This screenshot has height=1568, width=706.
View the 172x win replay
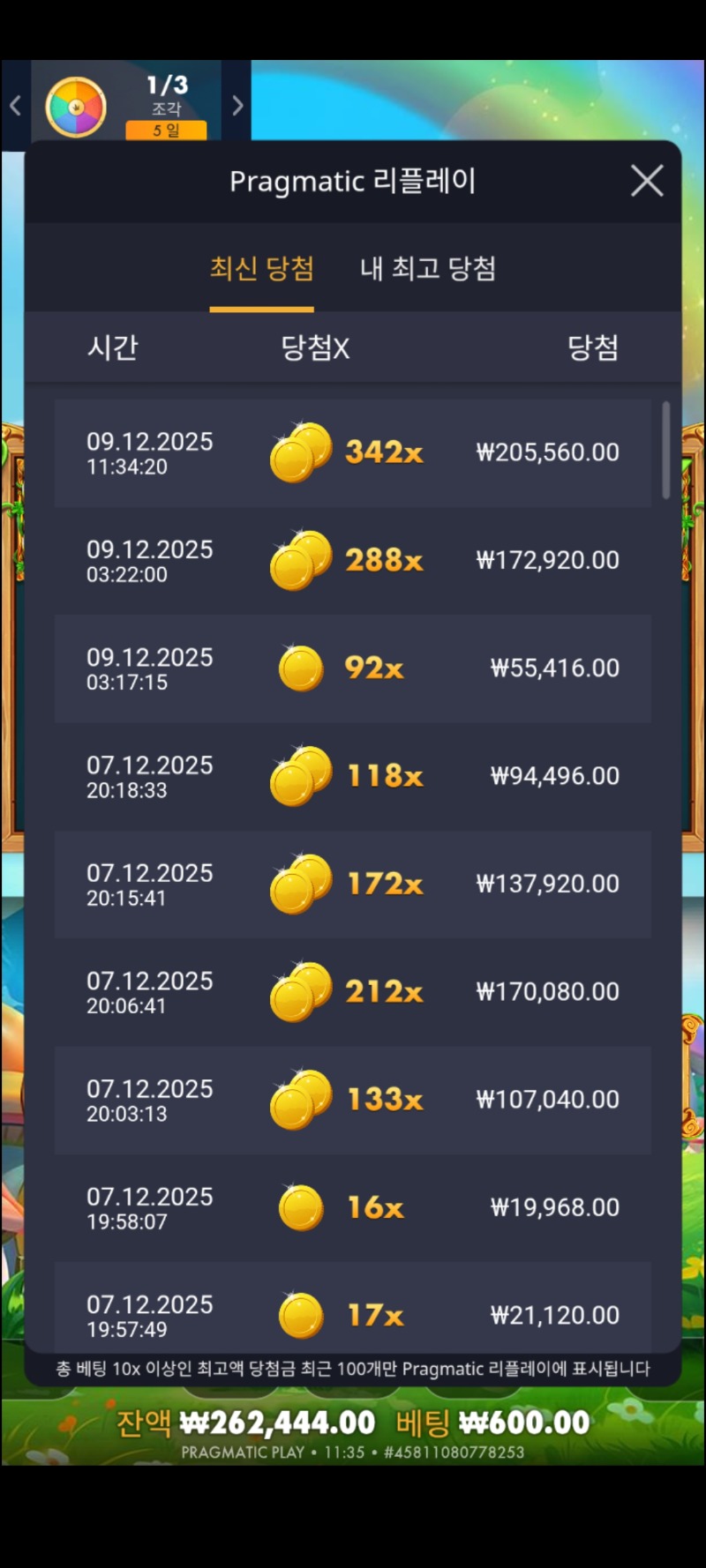point(353,884)
